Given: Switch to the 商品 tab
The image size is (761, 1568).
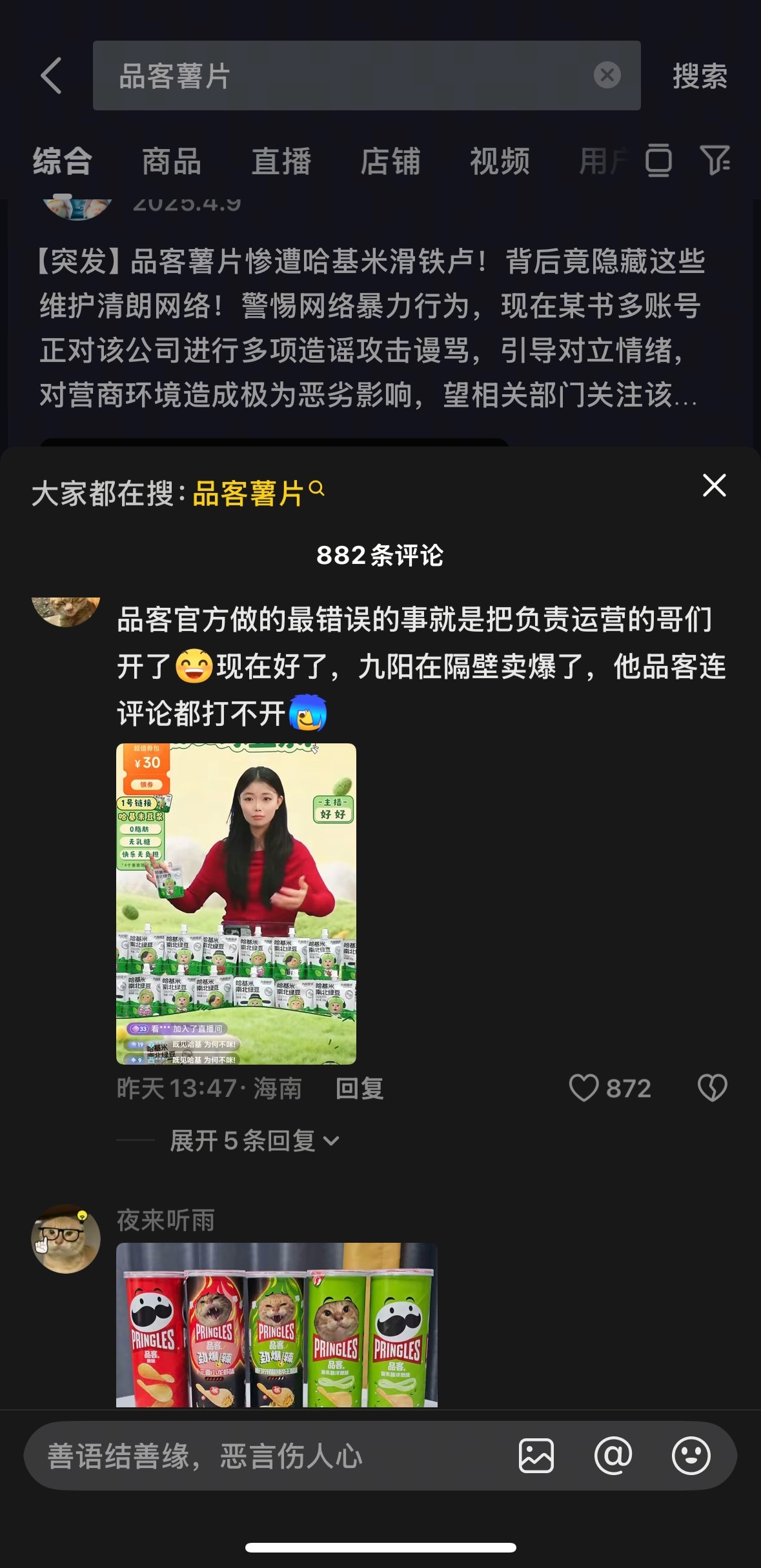Looking at the screenshot, I should [172, 161].
